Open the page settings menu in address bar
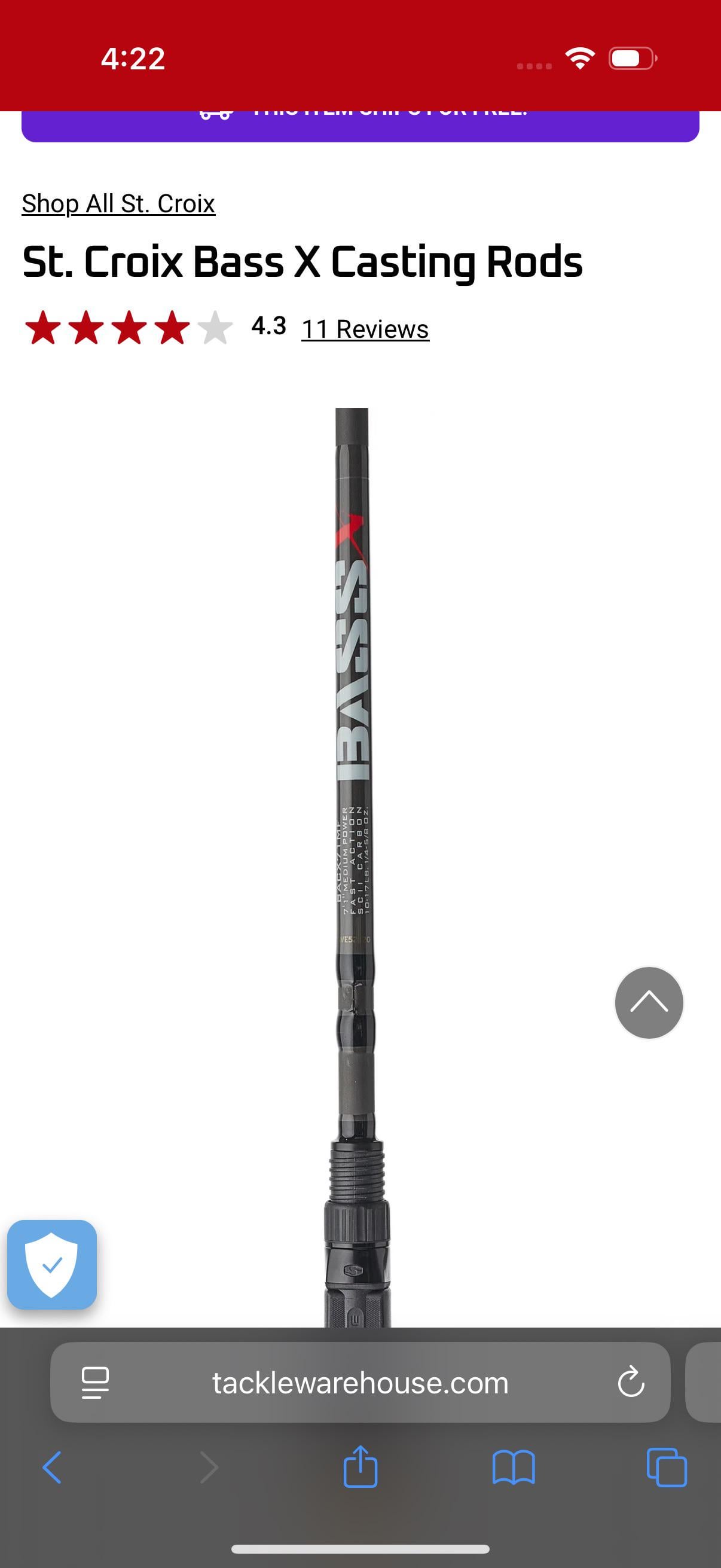The image size is (721, 1568). (95, 1383)
